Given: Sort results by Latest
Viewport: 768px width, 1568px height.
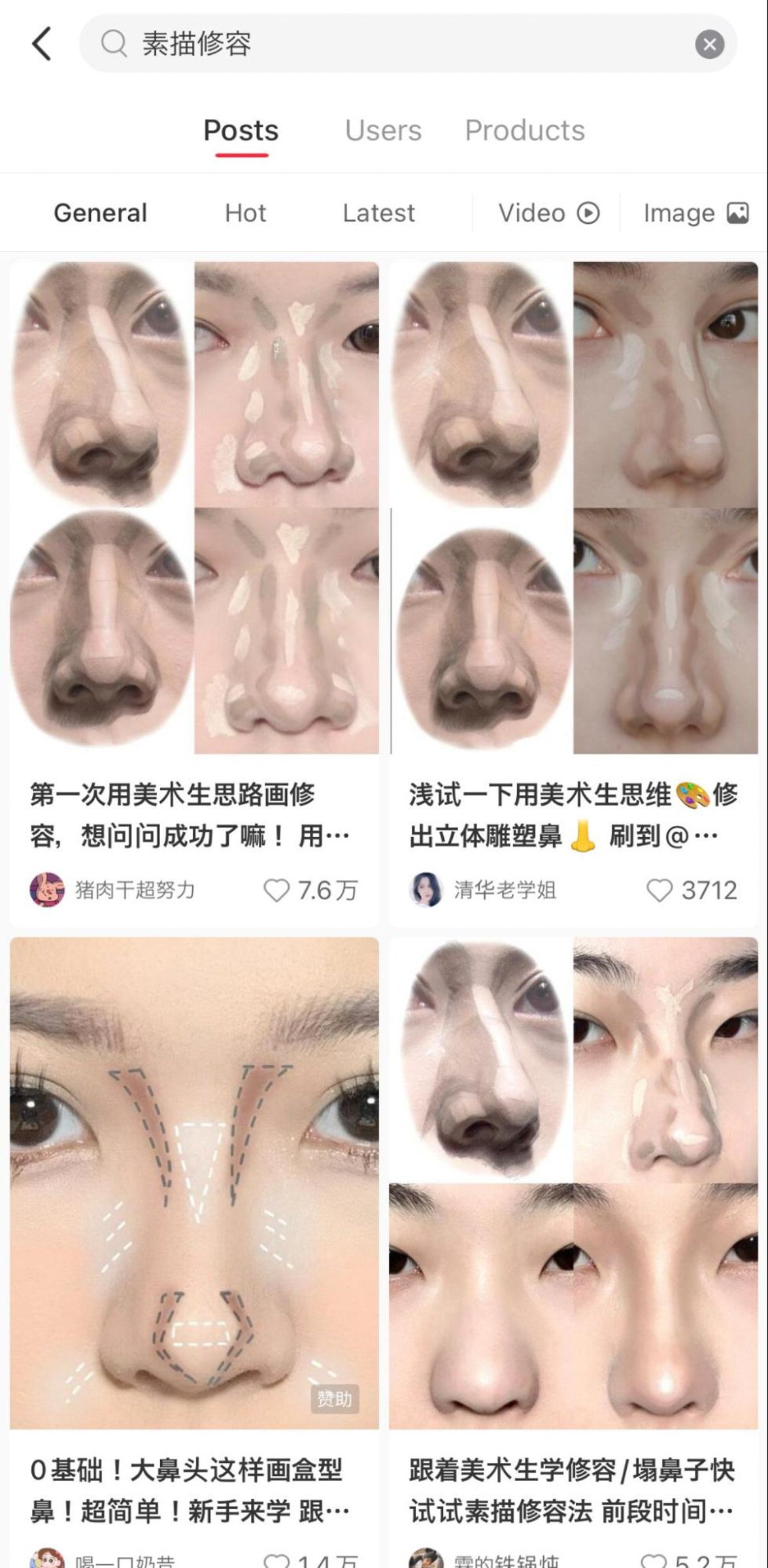Looking at the screenshot, I should 378,213.
